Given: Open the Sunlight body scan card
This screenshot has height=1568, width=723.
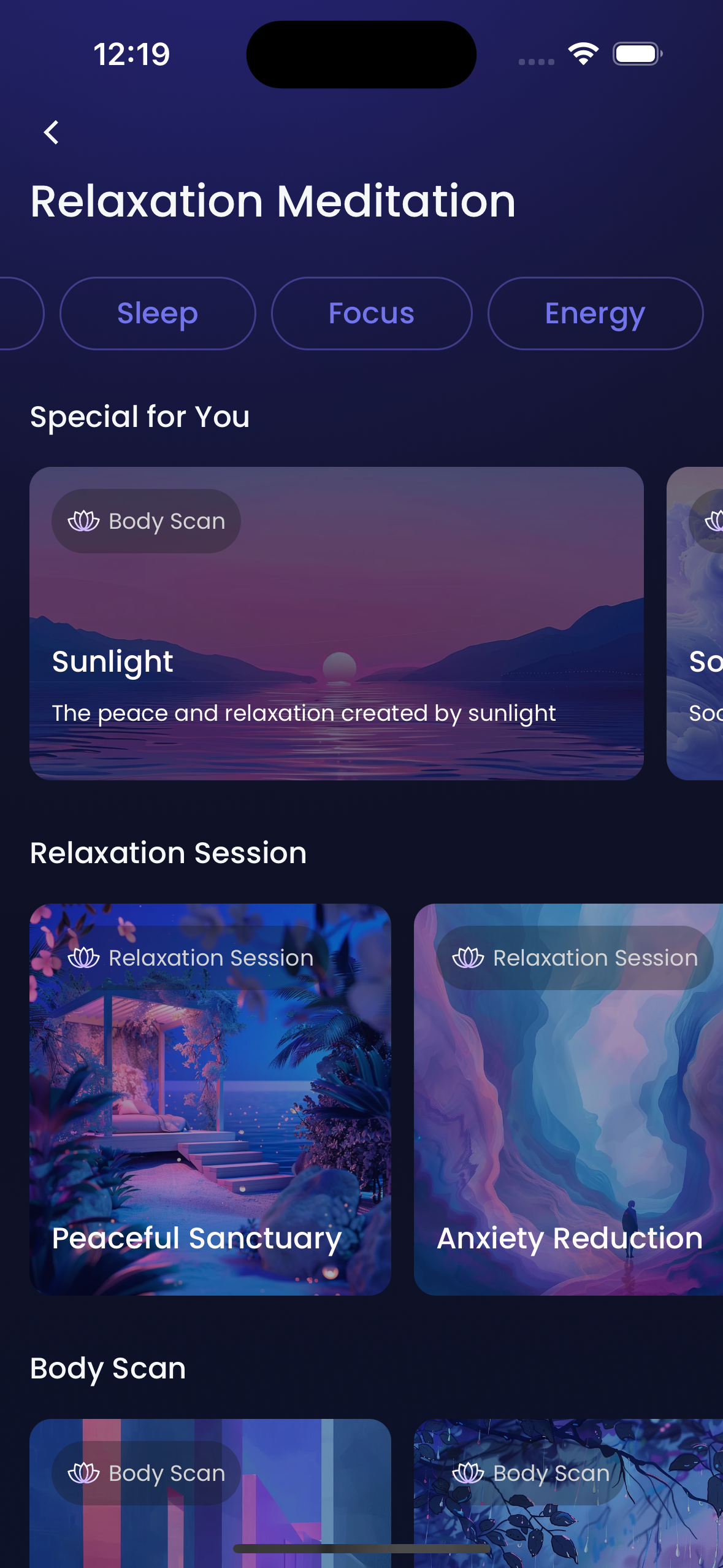Looking at the screenshot, I should coord(337,623).
